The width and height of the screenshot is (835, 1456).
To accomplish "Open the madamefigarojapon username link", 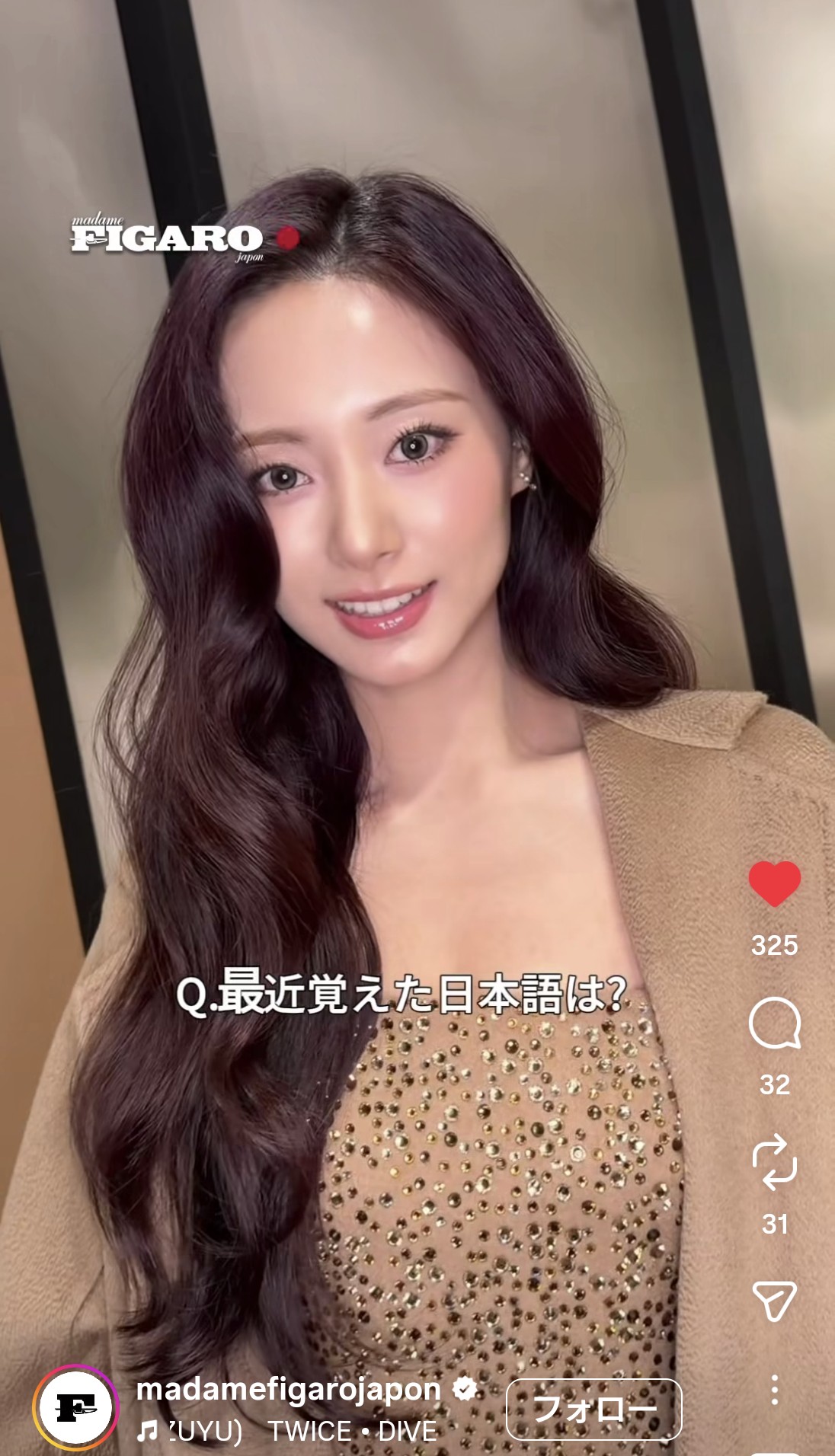I will pyautogui.click(x=288, y=1389).
